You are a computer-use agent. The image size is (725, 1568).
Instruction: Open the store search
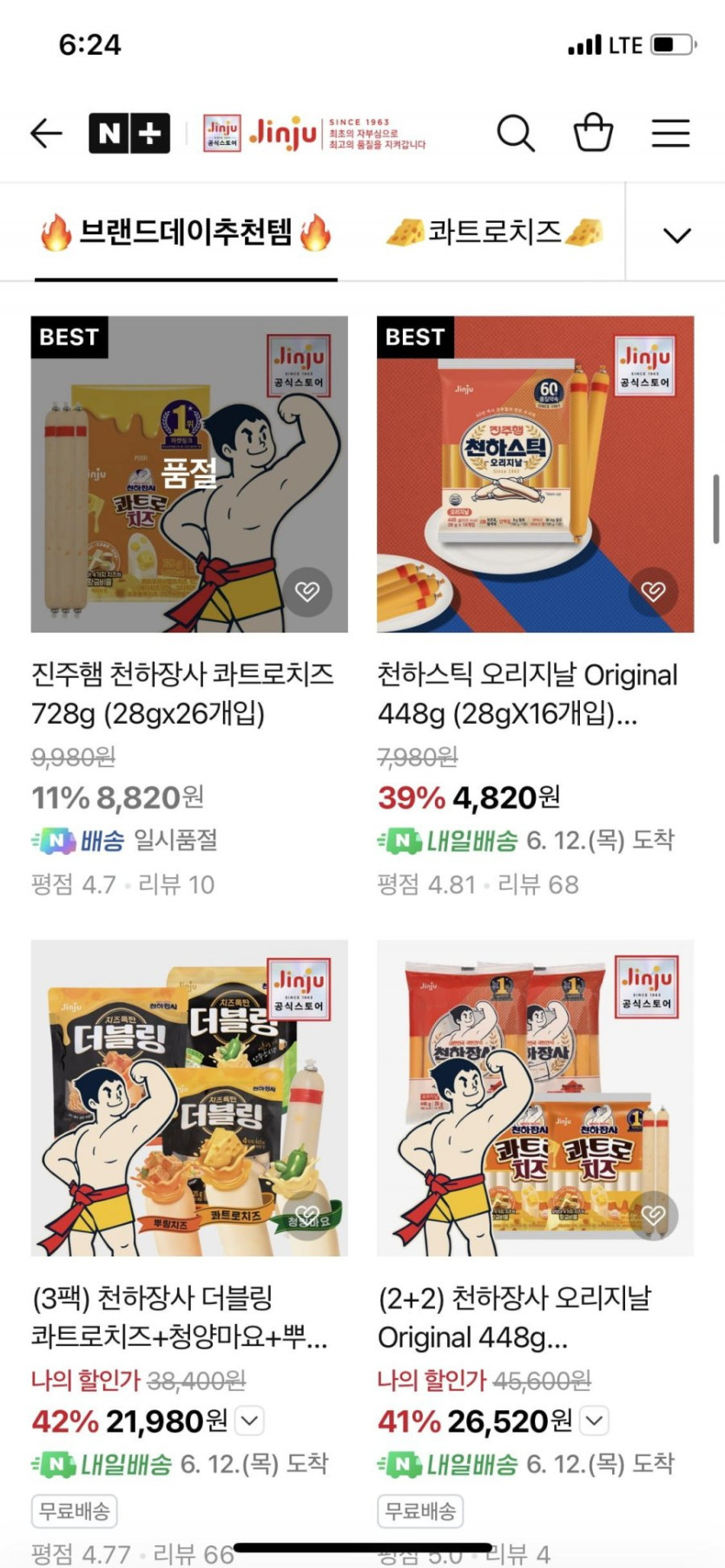pos(515,134)
